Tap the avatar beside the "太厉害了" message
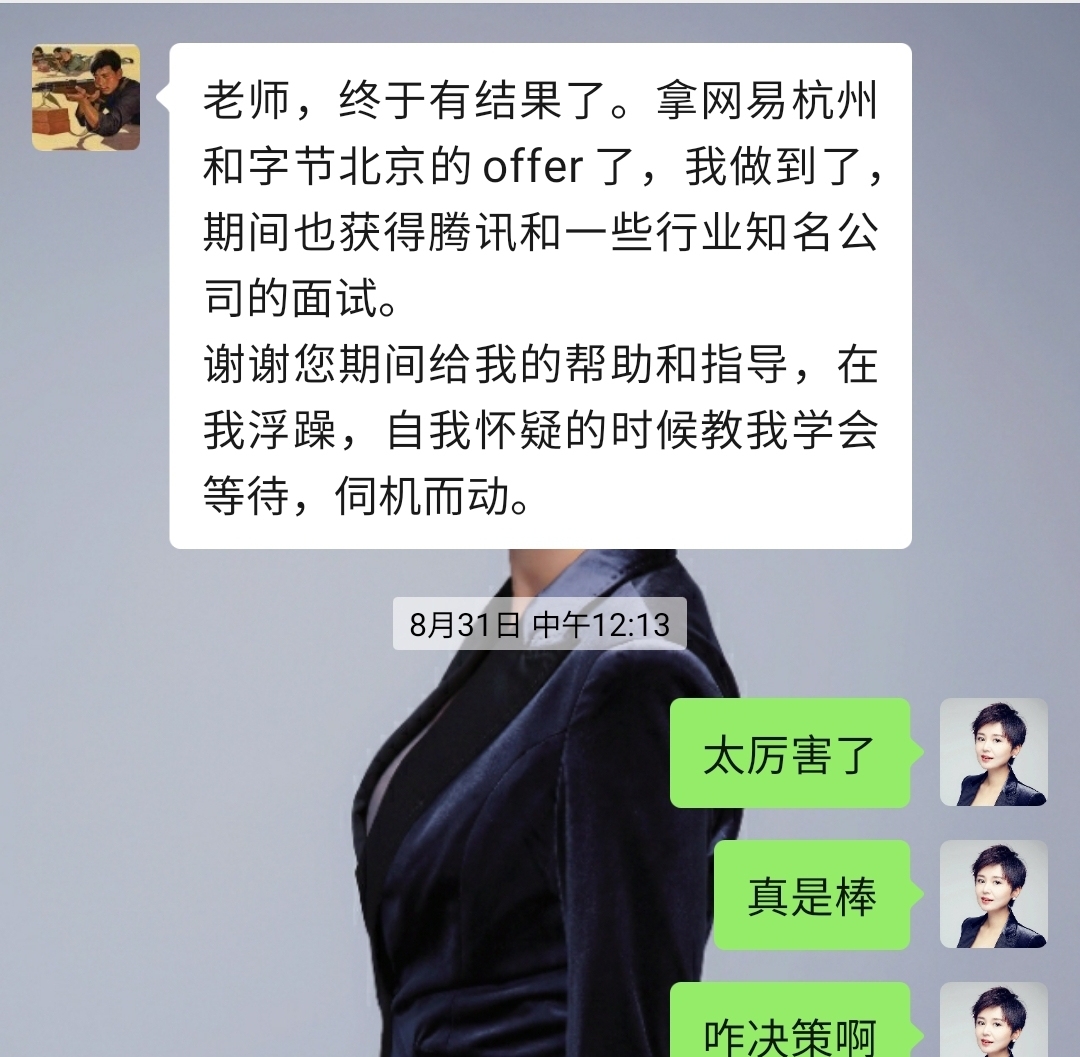This screenshot has width=1080, height=1057. click(993, 752)
